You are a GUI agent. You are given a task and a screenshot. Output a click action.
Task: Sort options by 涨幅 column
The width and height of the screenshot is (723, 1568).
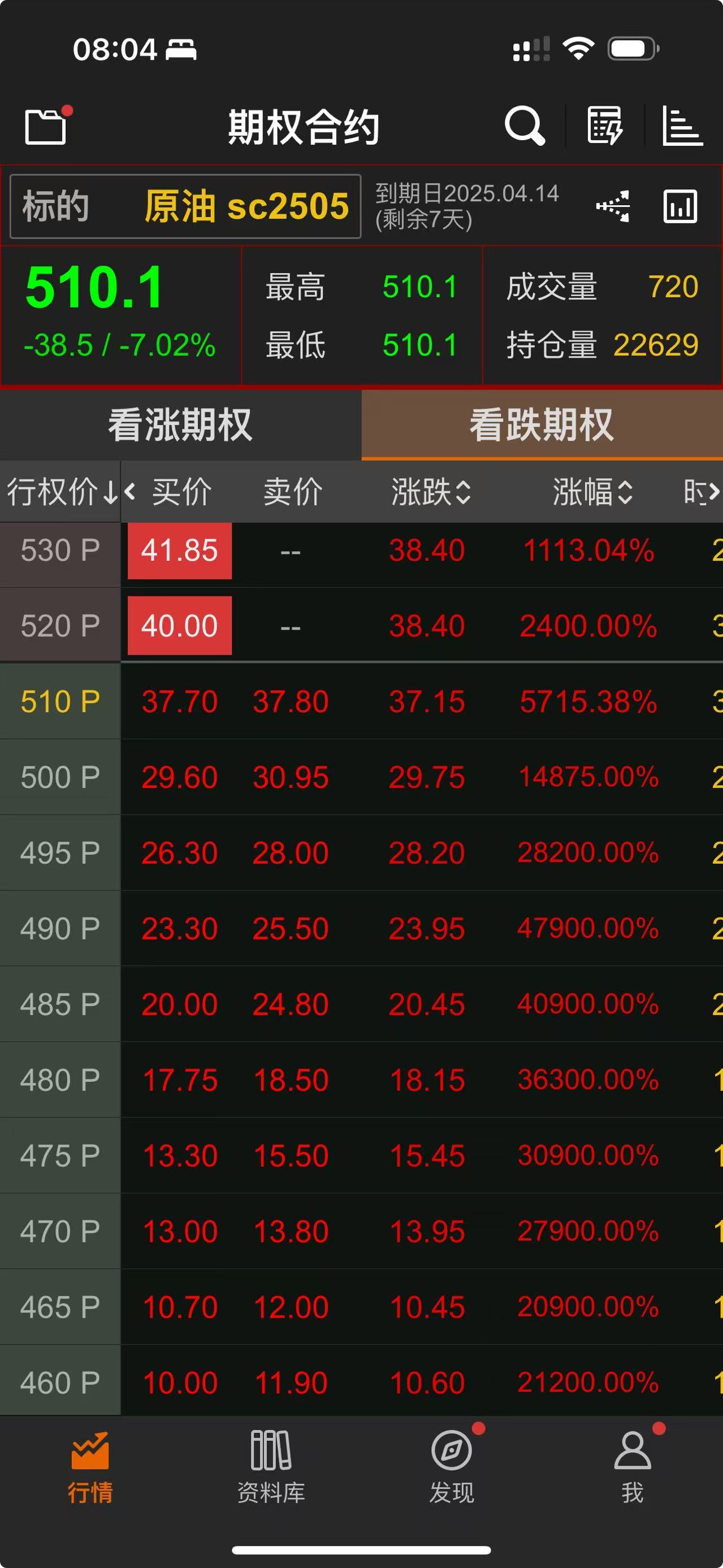592,492
